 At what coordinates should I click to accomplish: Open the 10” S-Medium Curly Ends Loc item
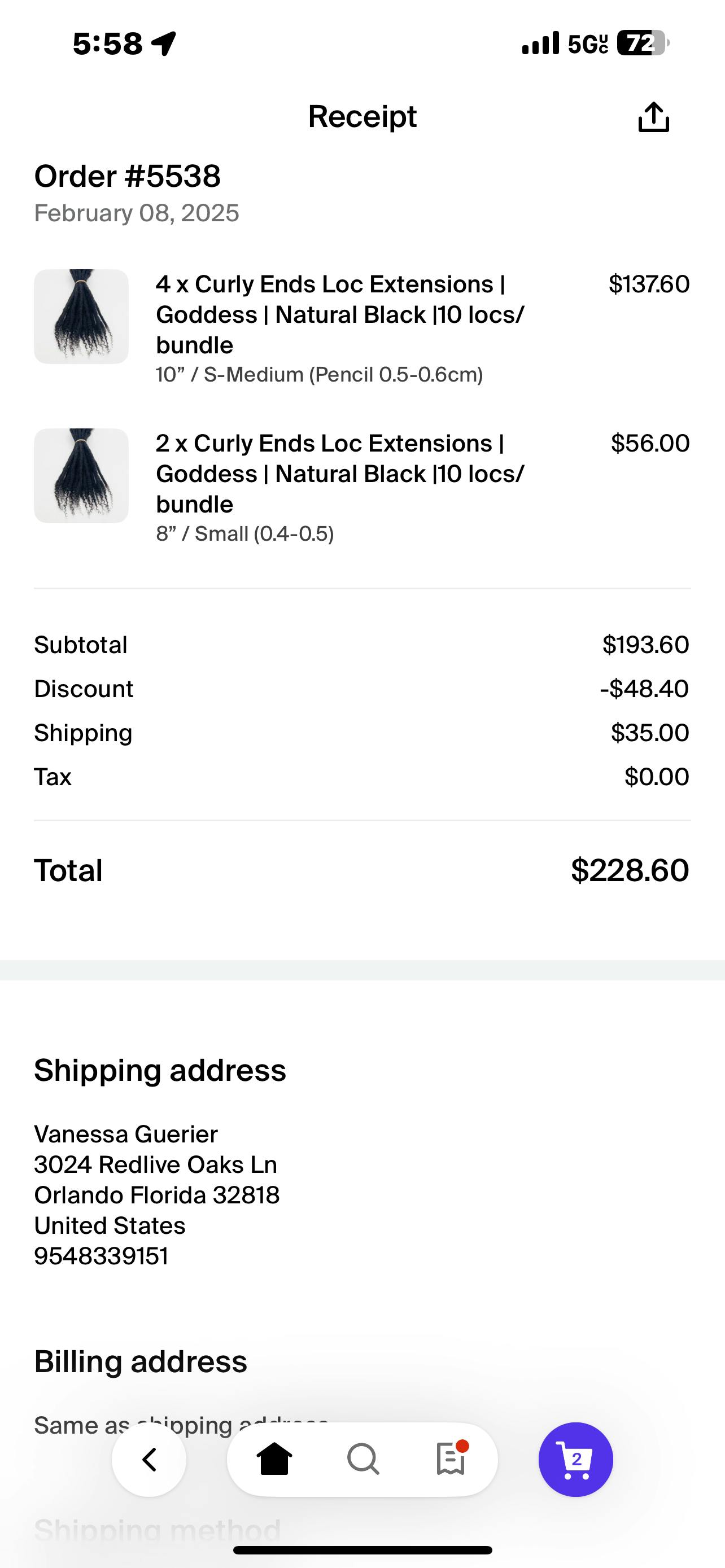(339, 316)
